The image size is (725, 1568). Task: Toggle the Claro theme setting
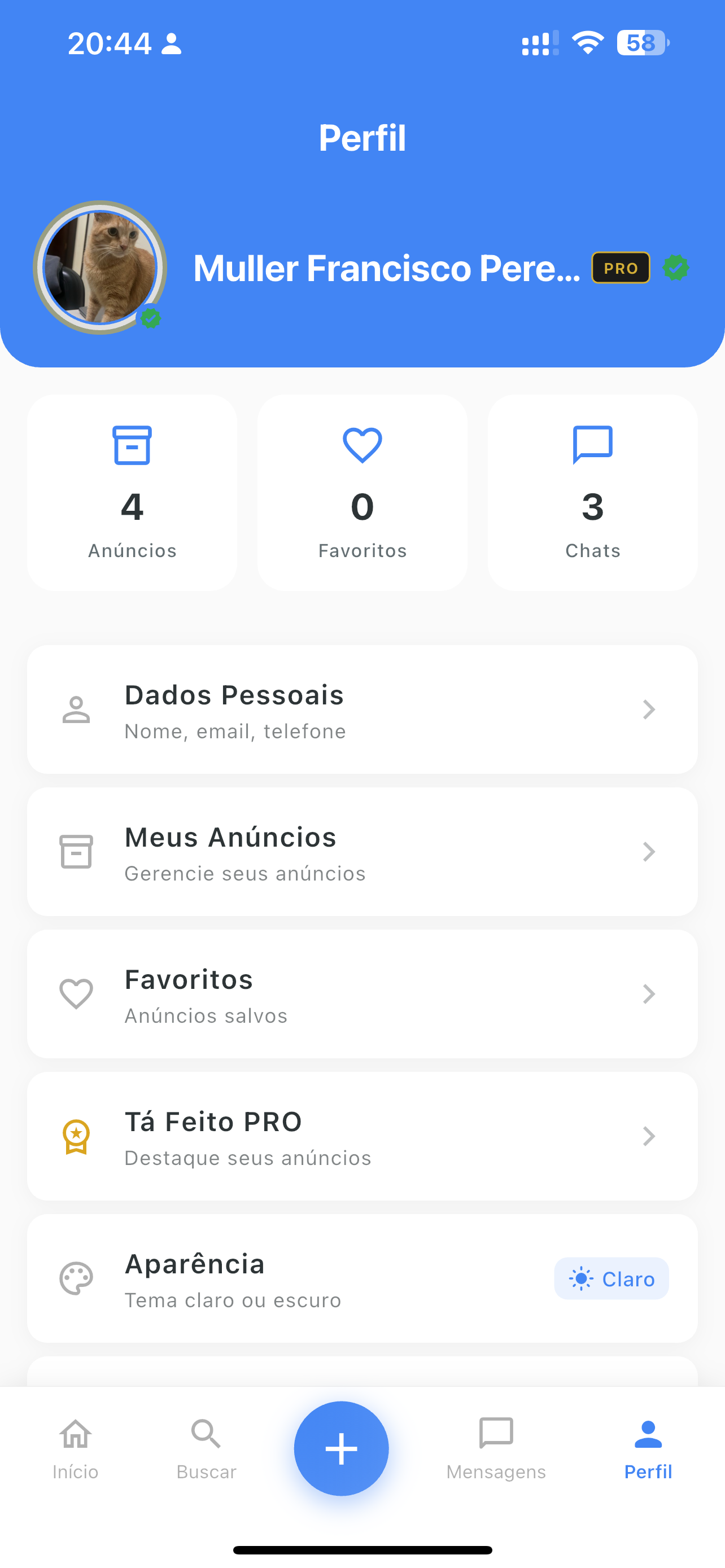611,1279
